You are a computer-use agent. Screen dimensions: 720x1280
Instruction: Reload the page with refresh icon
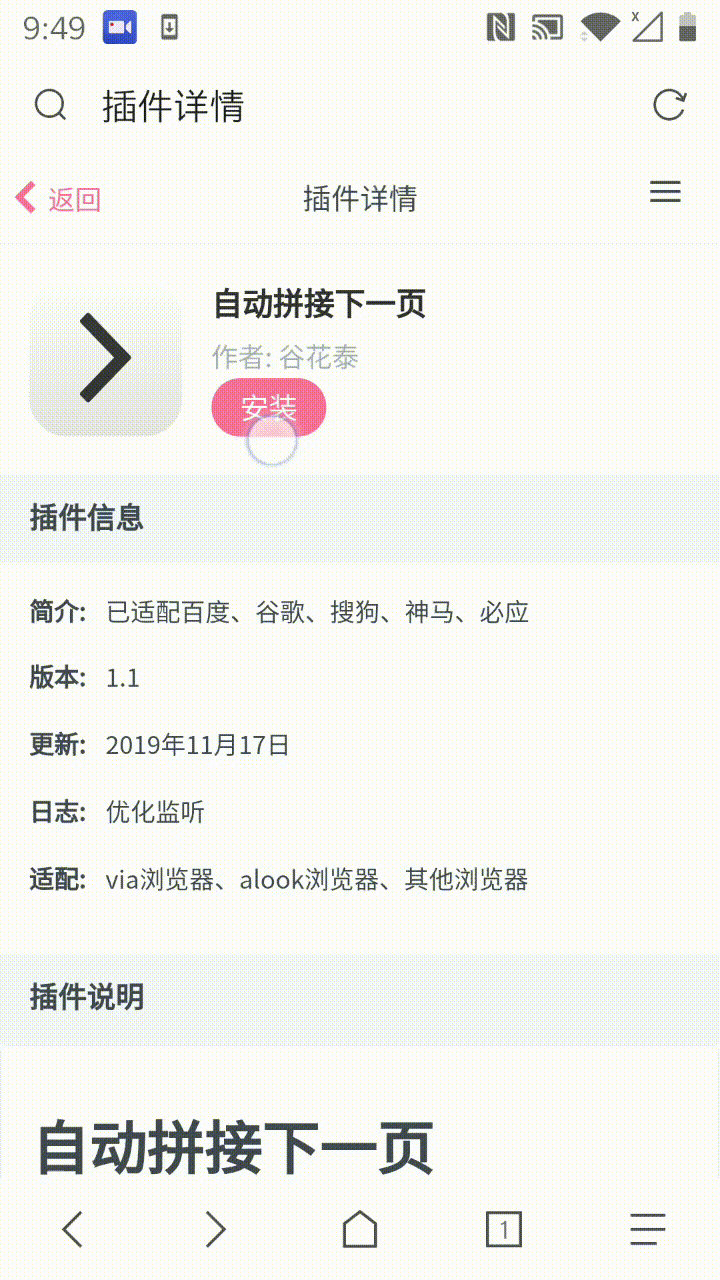pos(669,105)
